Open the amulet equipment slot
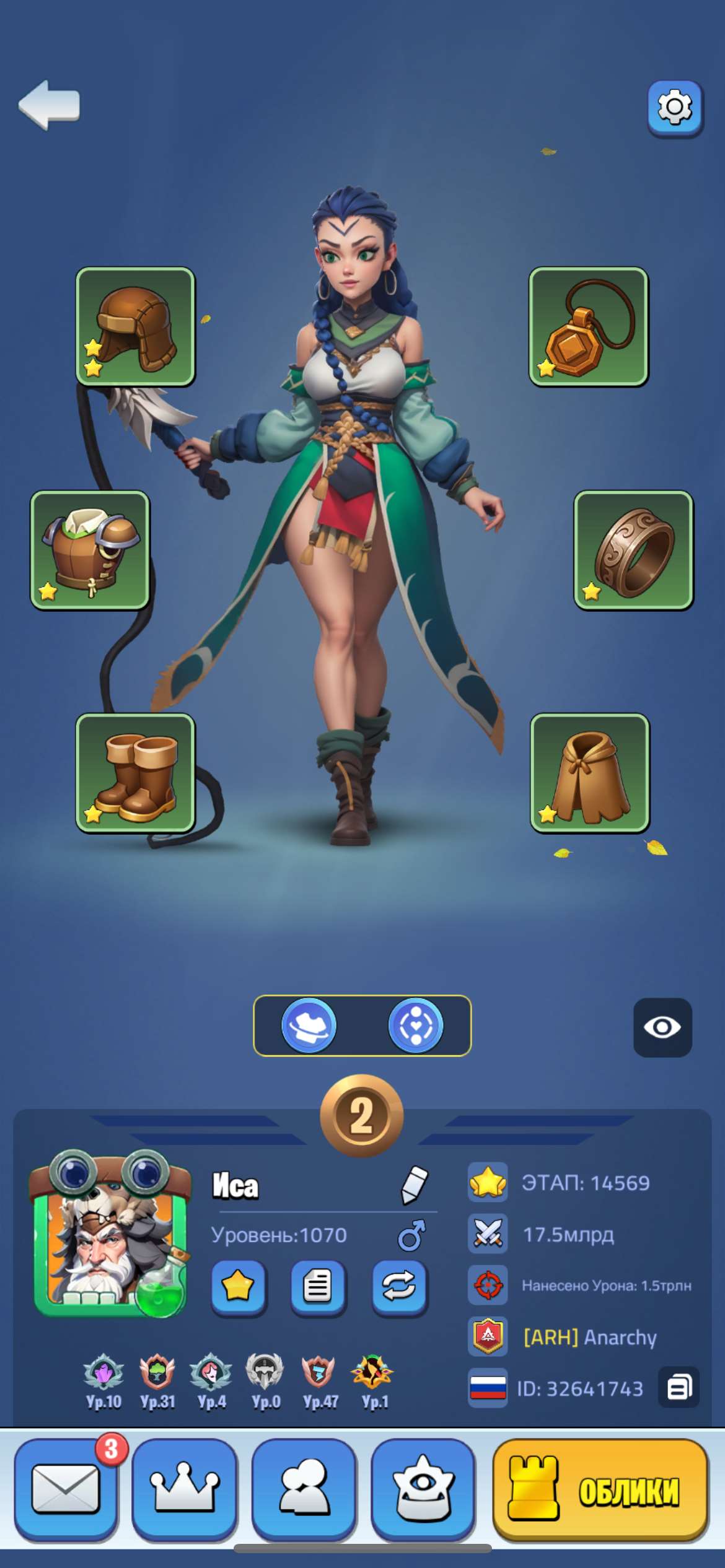 pyautogui.click(x=588, y=326)
